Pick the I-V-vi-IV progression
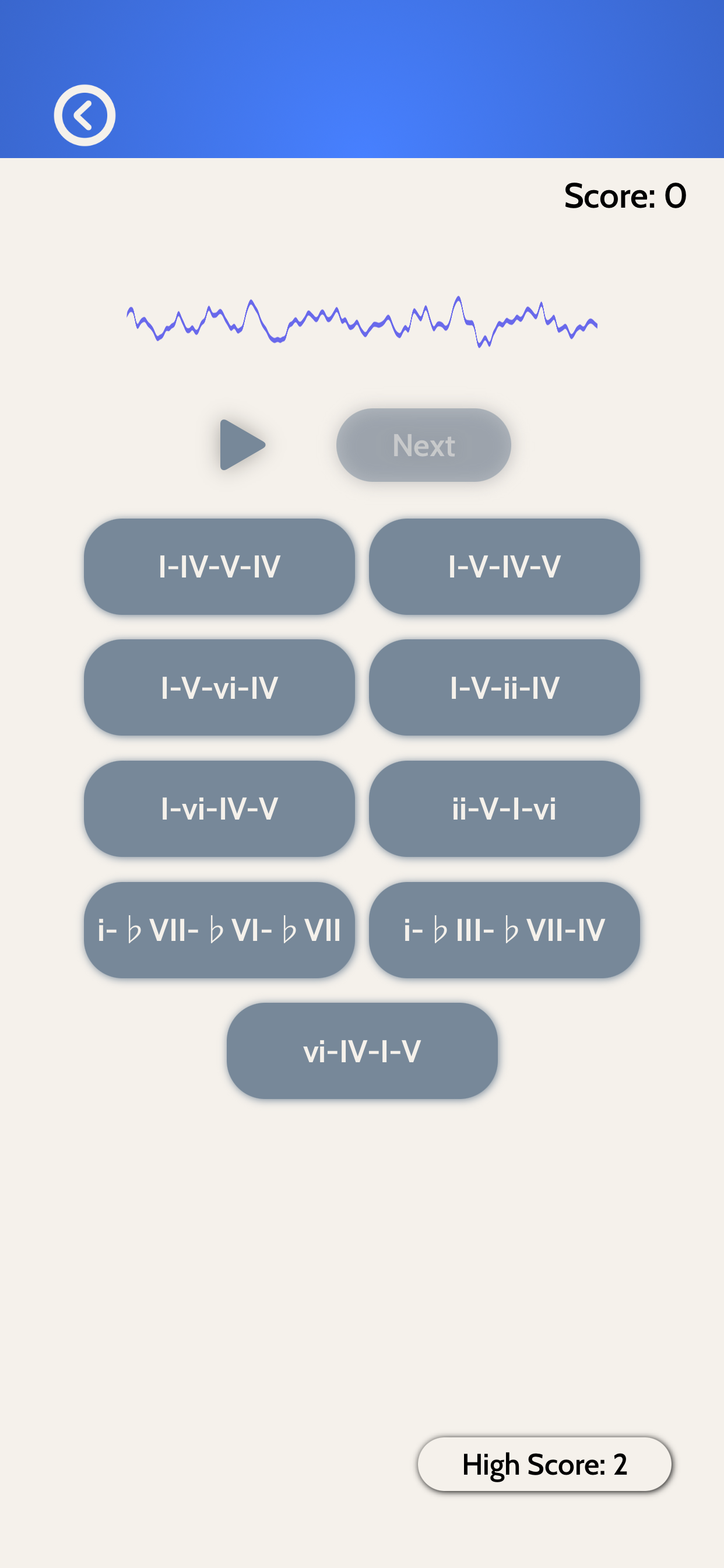 (x=219, y=687)
